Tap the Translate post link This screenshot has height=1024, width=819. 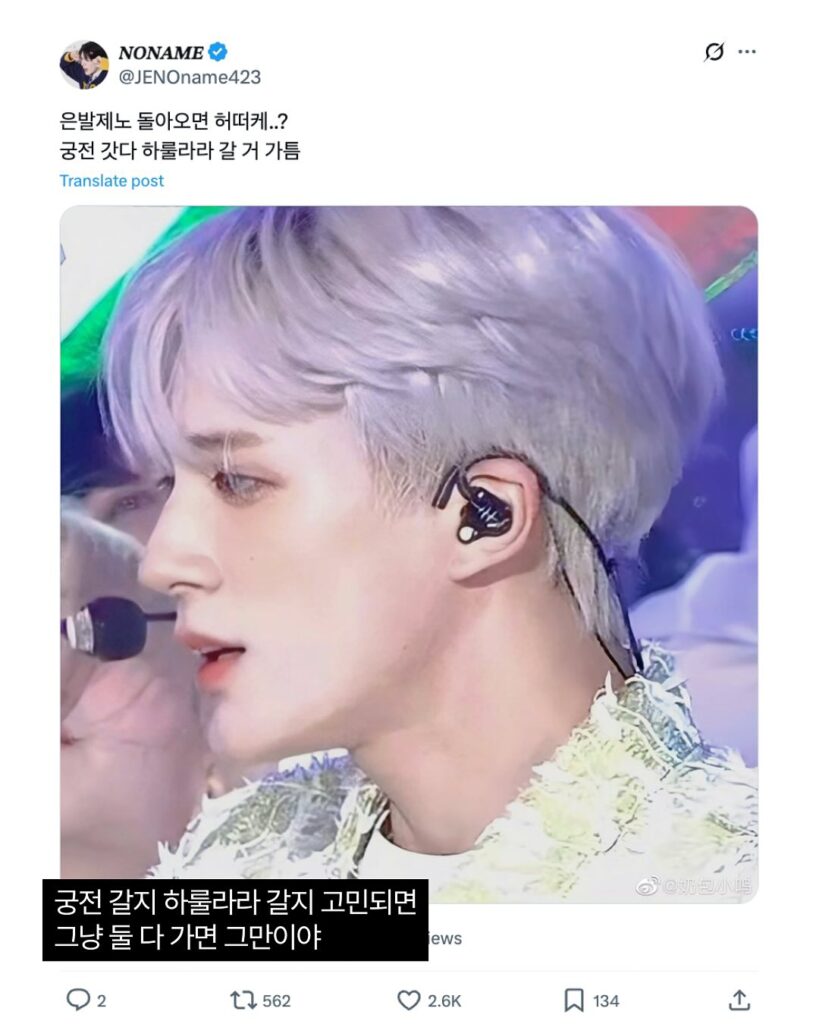tap(111, 181)
